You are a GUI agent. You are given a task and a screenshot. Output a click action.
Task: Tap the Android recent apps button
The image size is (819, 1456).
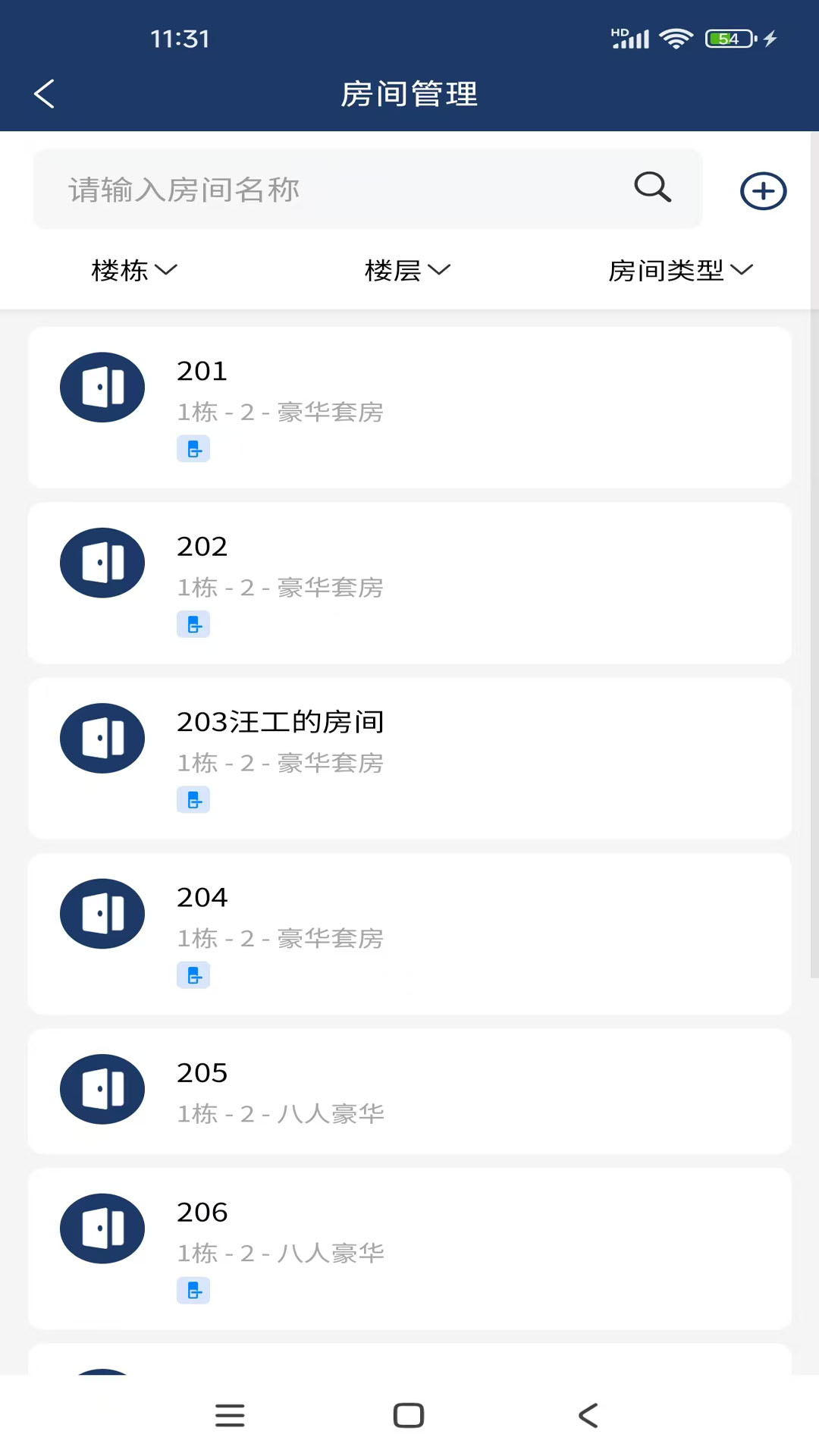[x=230, y=1415]
